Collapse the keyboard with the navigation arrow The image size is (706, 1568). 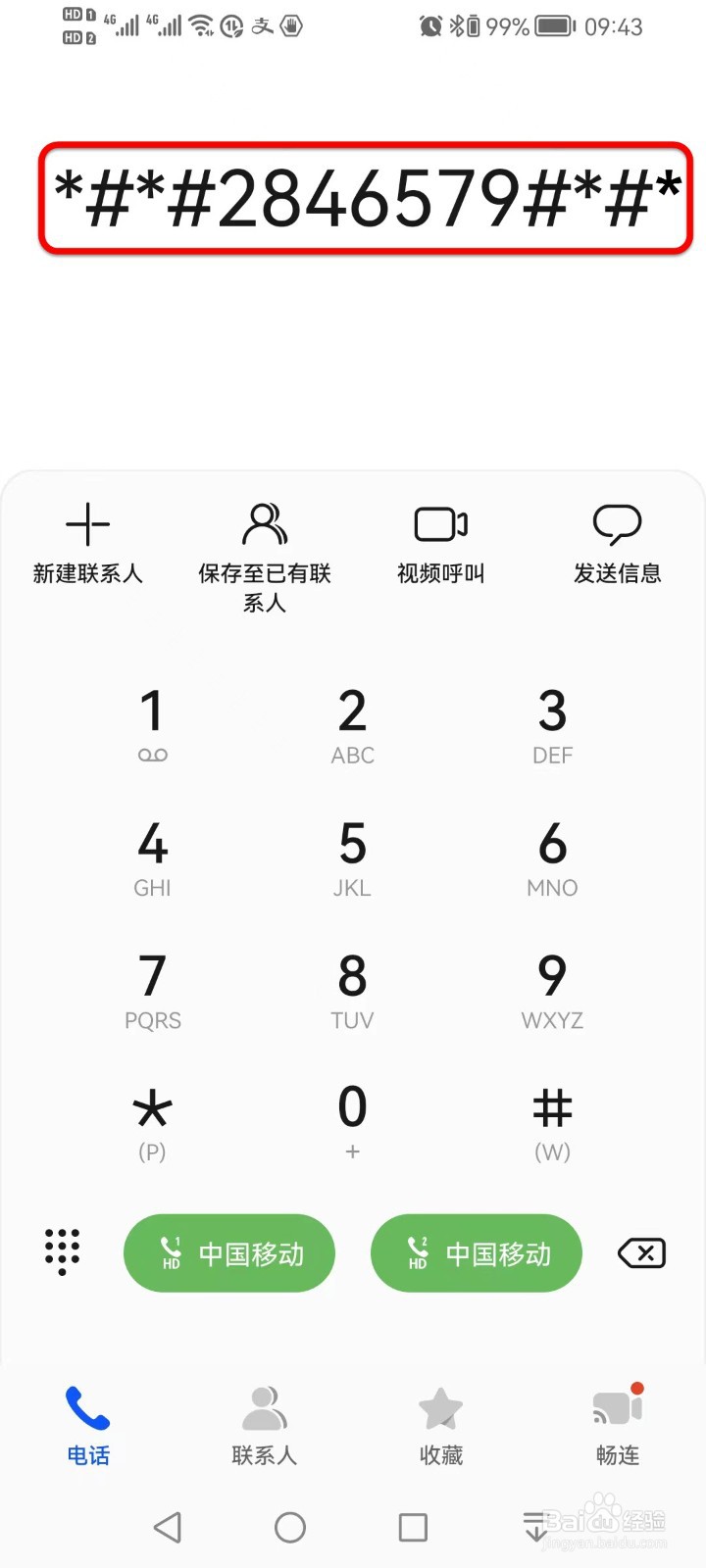(534, 1526)
